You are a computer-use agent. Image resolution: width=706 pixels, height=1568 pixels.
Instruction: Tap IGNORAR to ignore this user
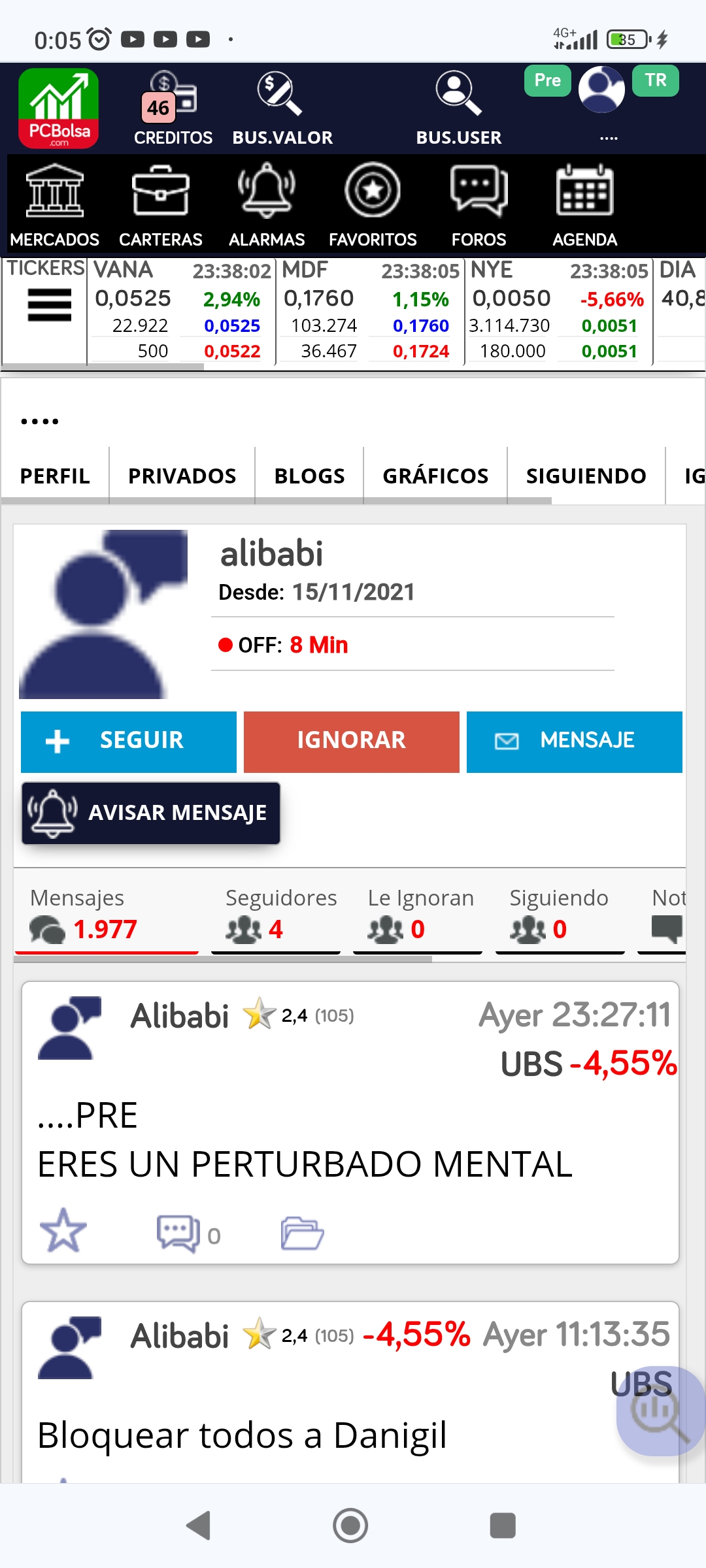[352, 742]
